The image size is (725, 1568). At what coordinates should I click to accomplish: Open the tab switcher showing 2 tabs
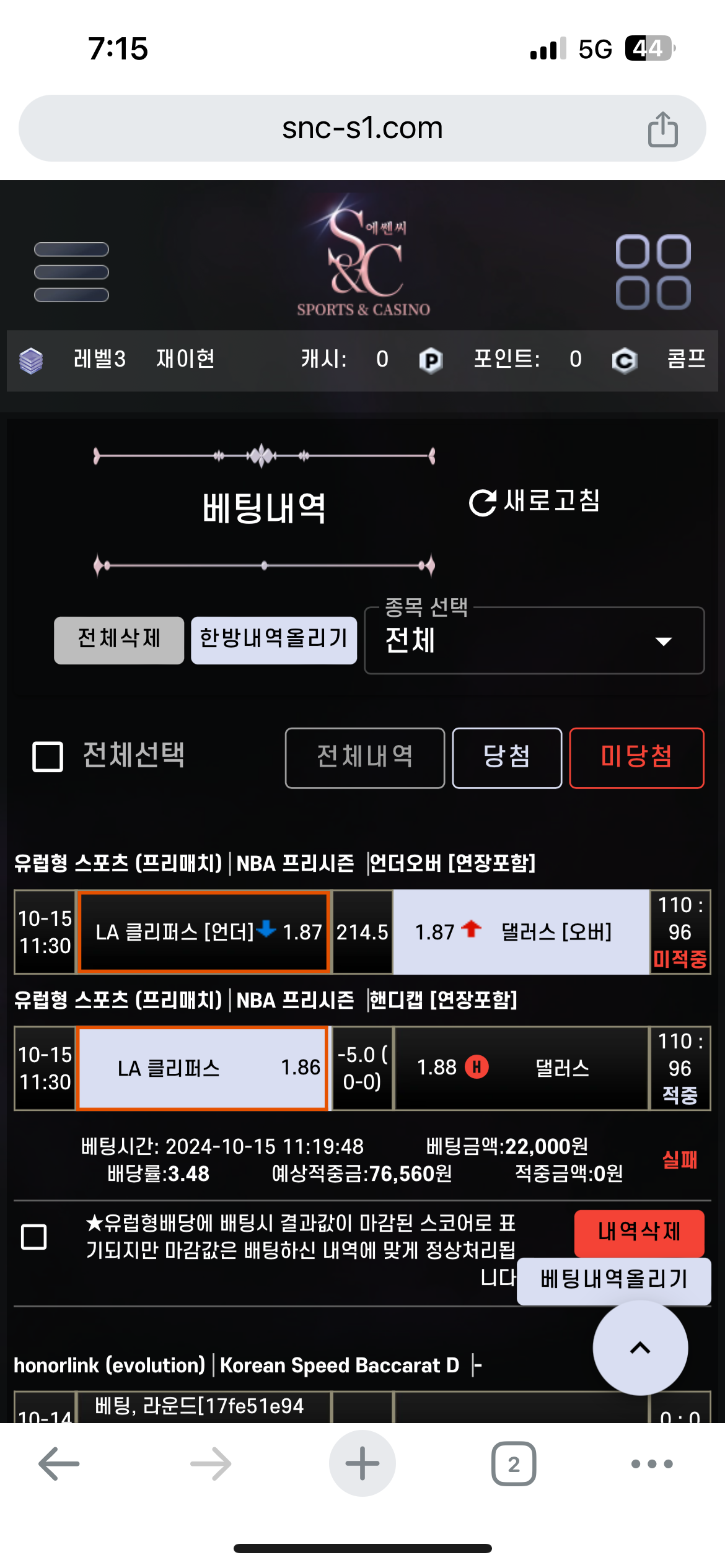coord(514,1463)
